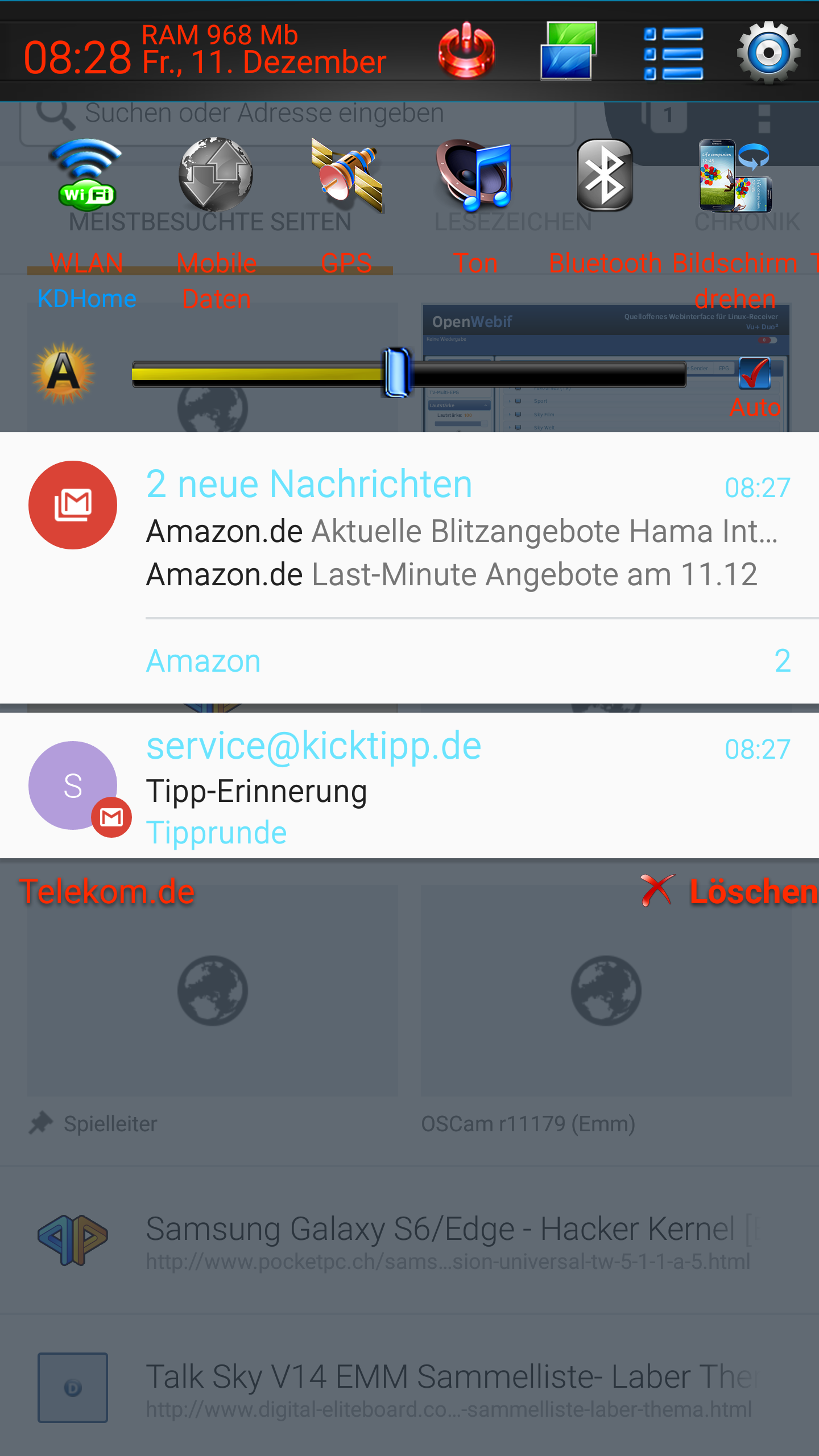Tap the brightness slider bar
819x1456 pixels.
(408, 374)
